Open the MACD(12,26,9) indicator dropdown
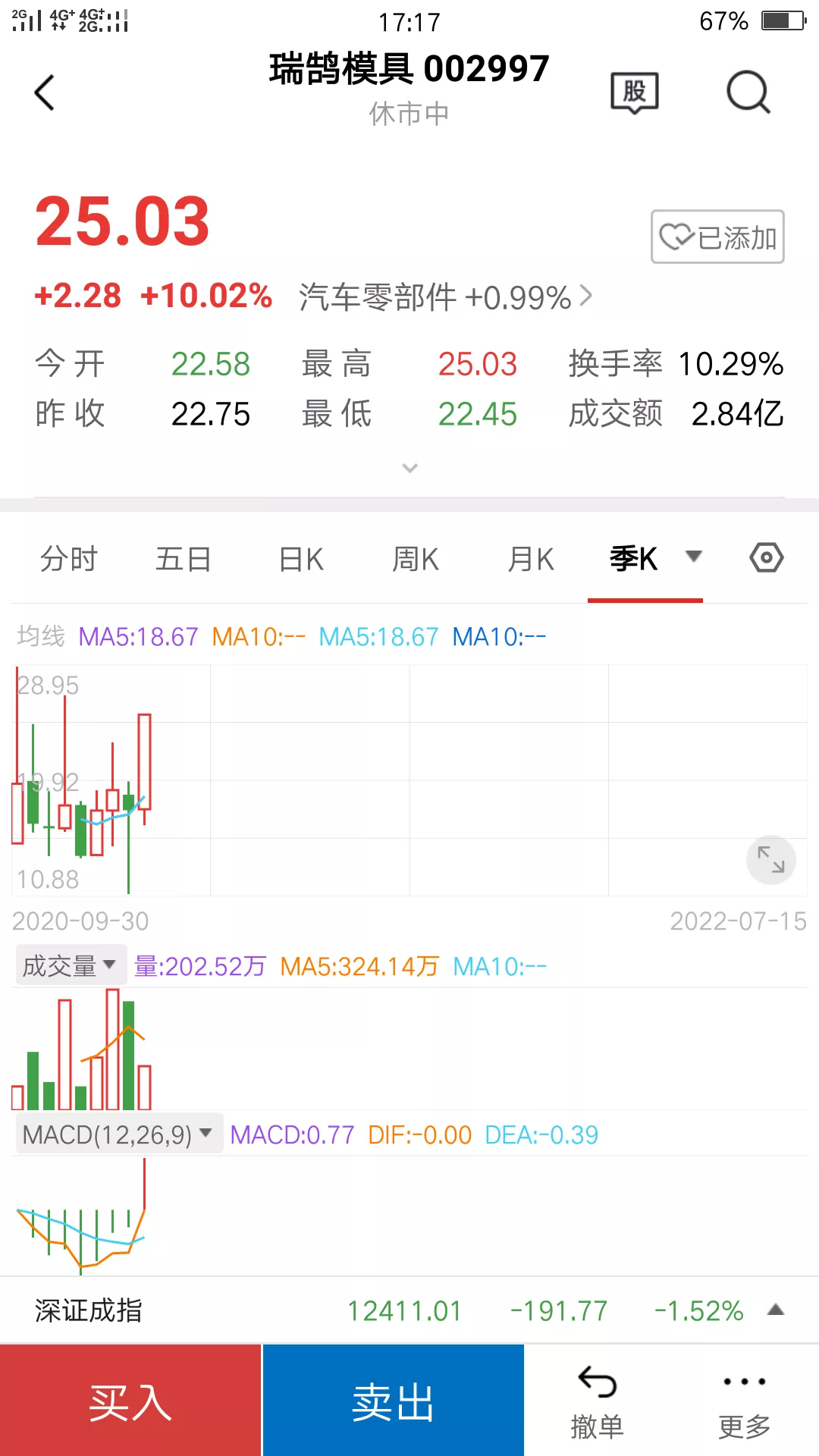This screenshot has width=819, height=1456. pos(118,1134)
